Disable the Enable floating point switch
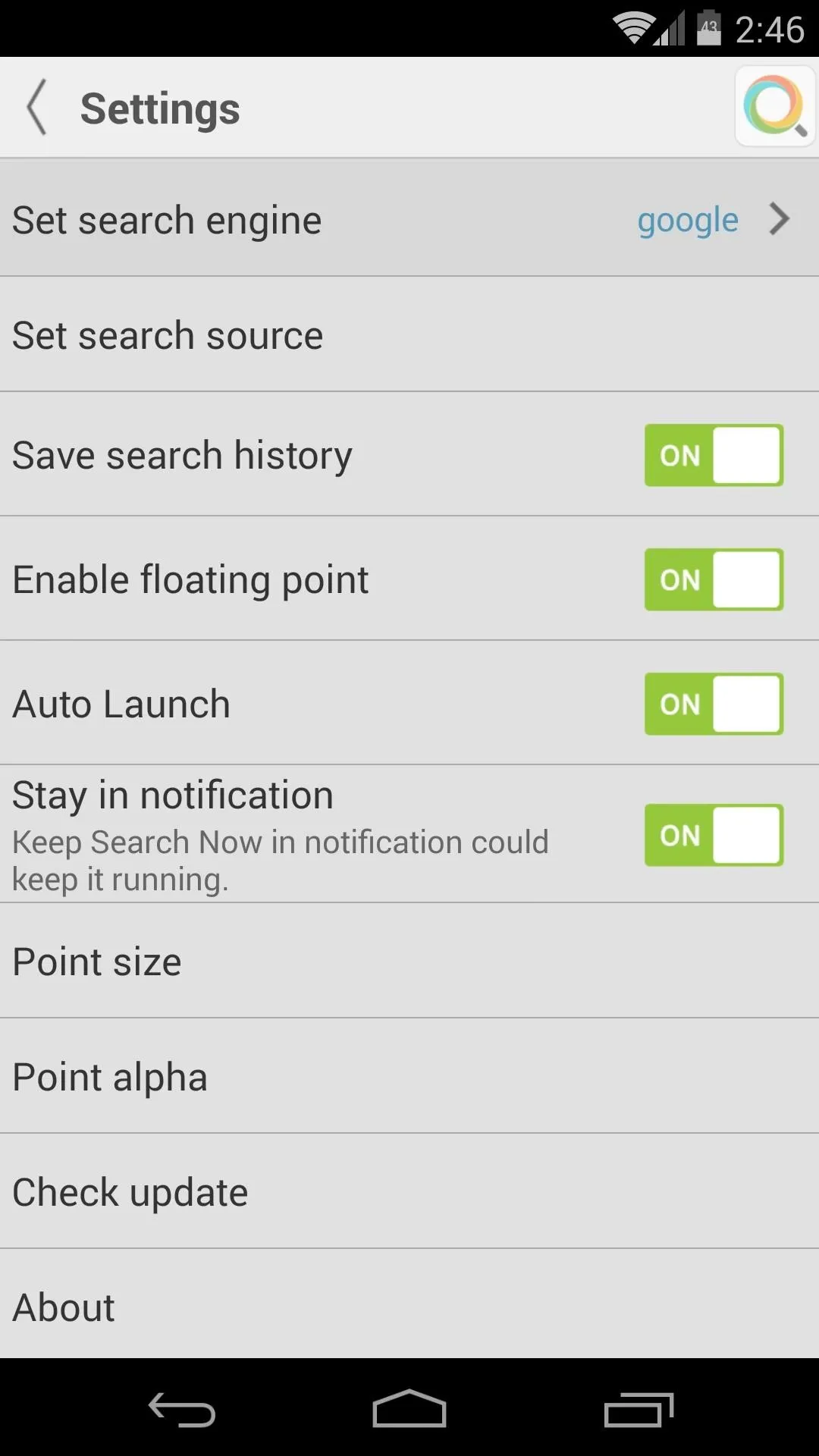819x1456 pixels. point(714,579)
